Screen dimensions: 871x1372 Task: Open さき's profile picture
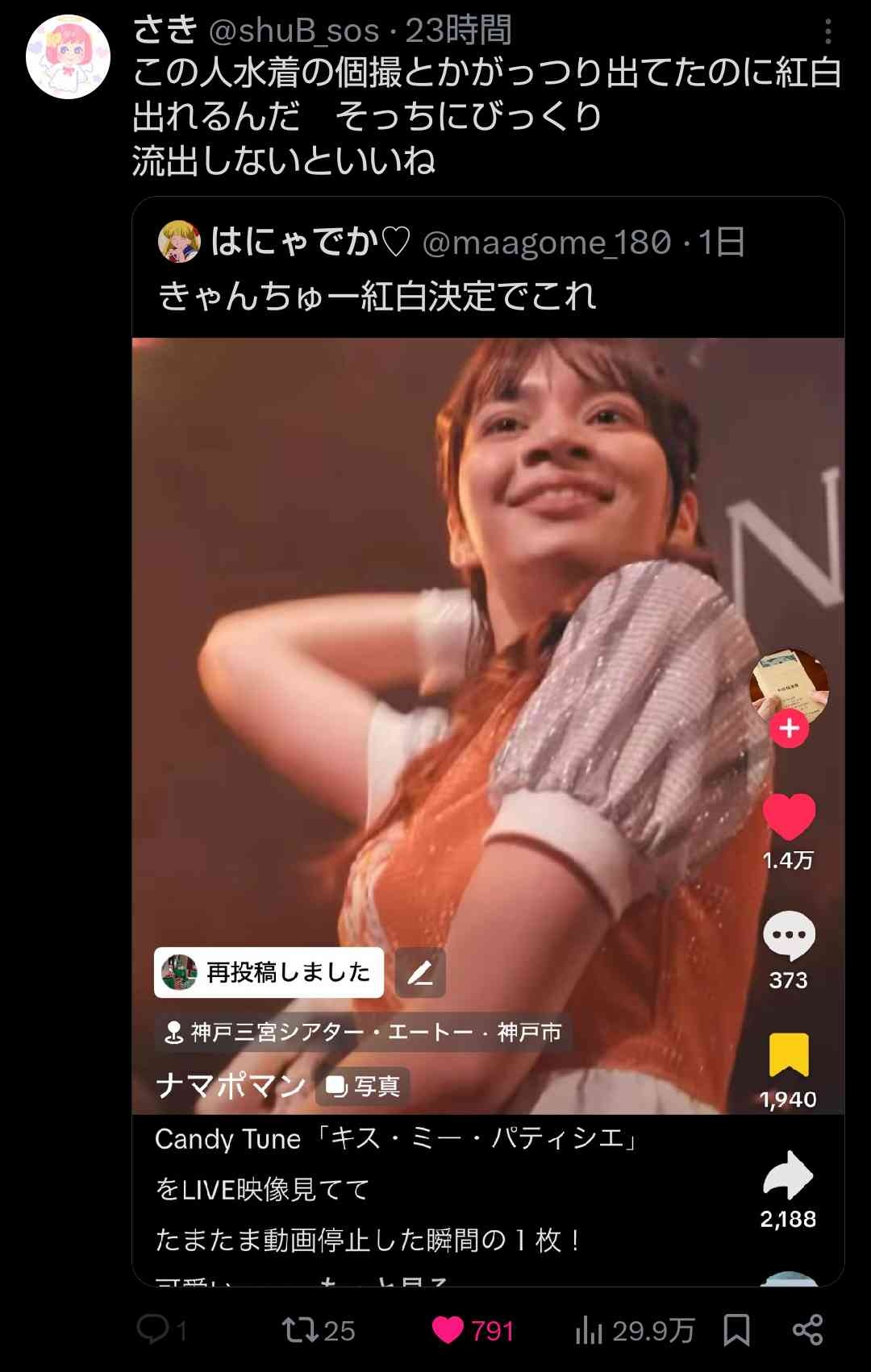pos(68,57)
